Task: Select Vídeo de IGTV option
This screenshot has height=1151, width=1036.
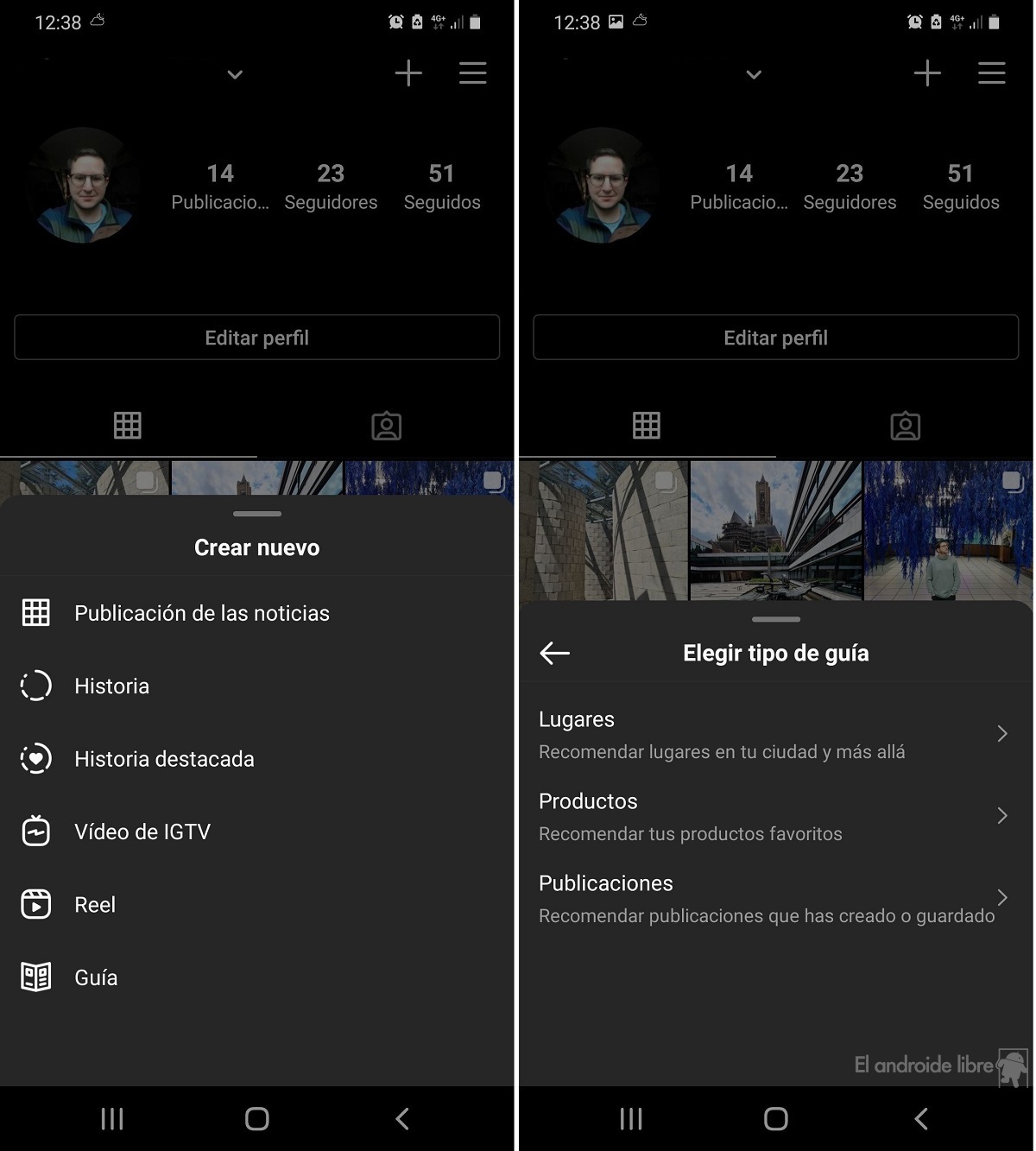Action: point(142,832)
